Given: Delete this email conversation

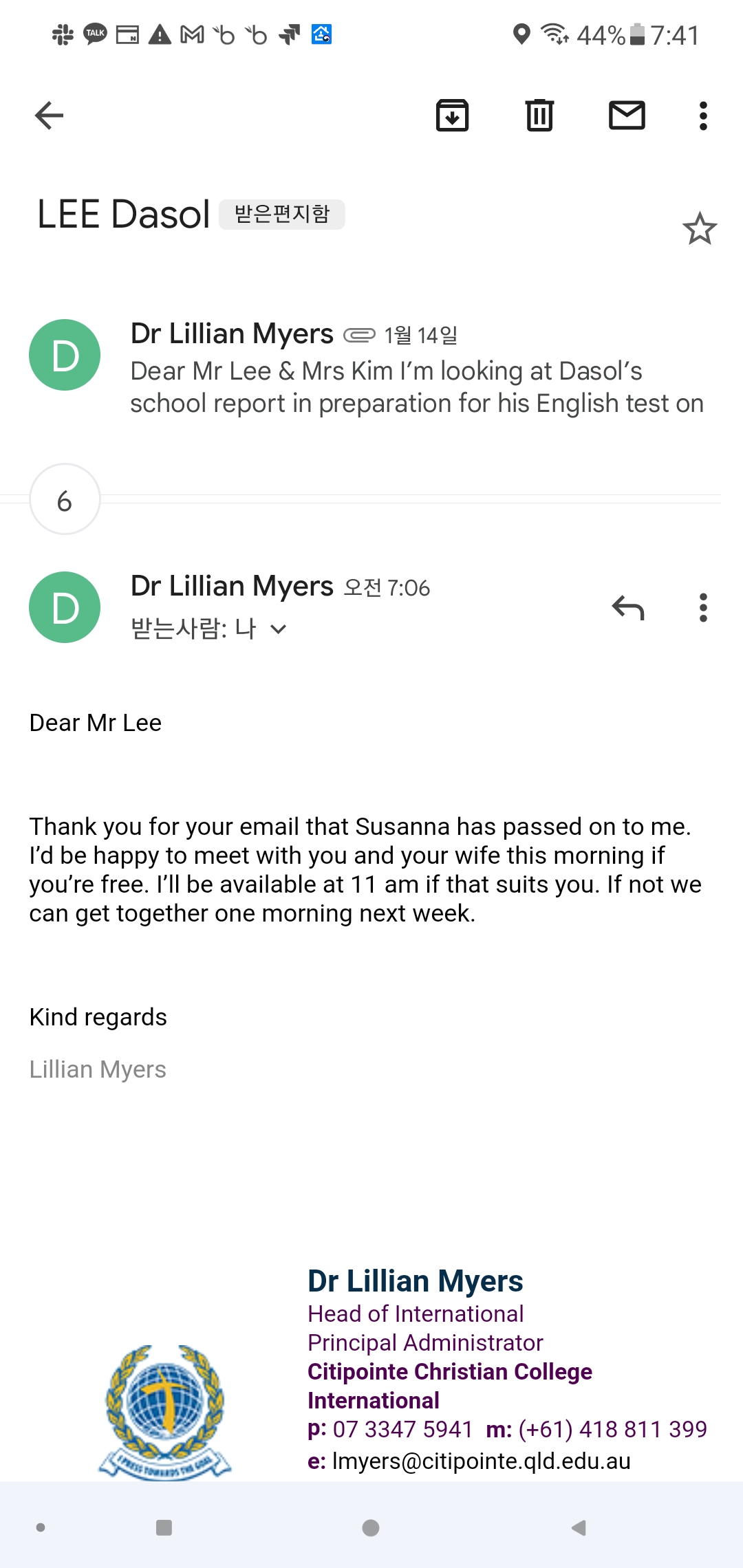Looking at the screenshot, I should [x=539, y=116].
